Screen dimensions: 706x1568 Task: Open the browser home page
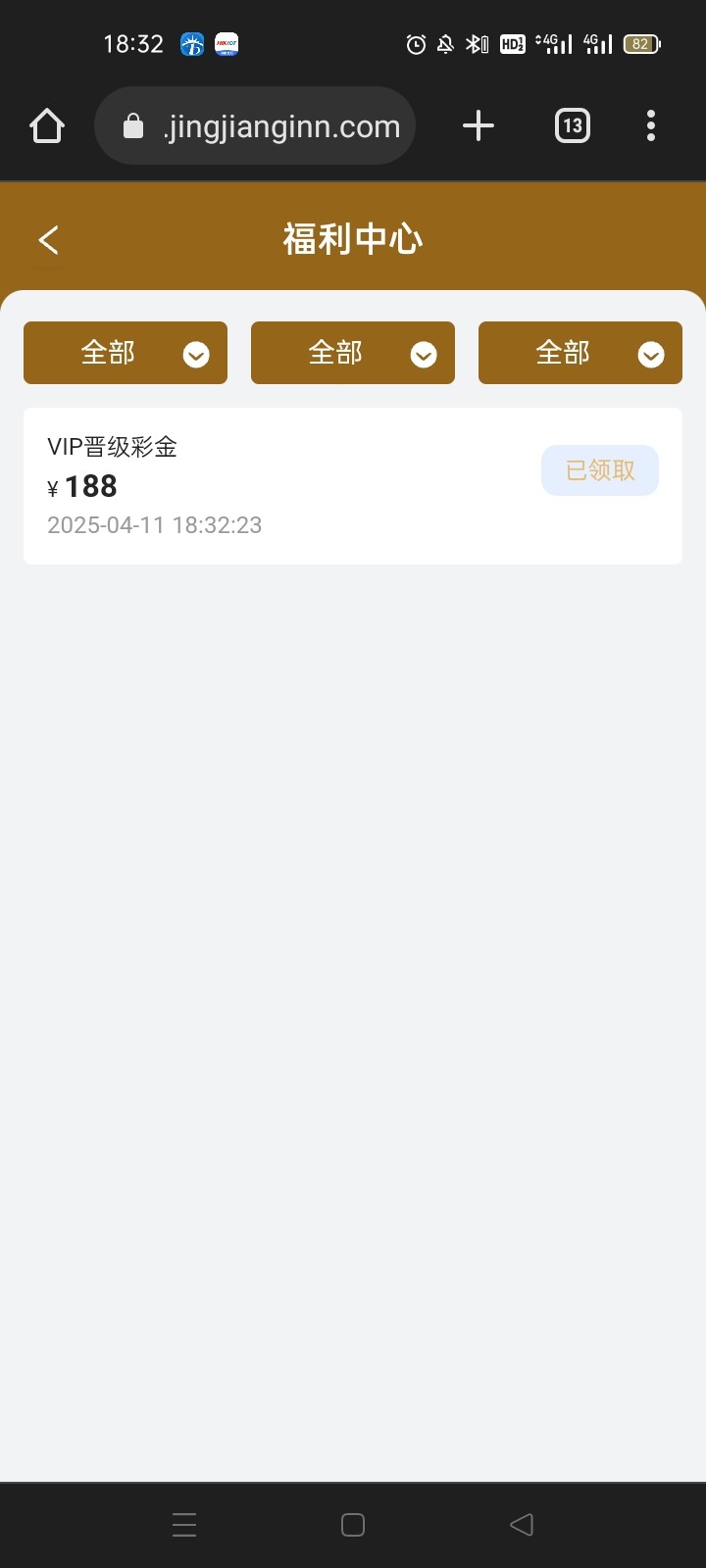pos(47,125)
